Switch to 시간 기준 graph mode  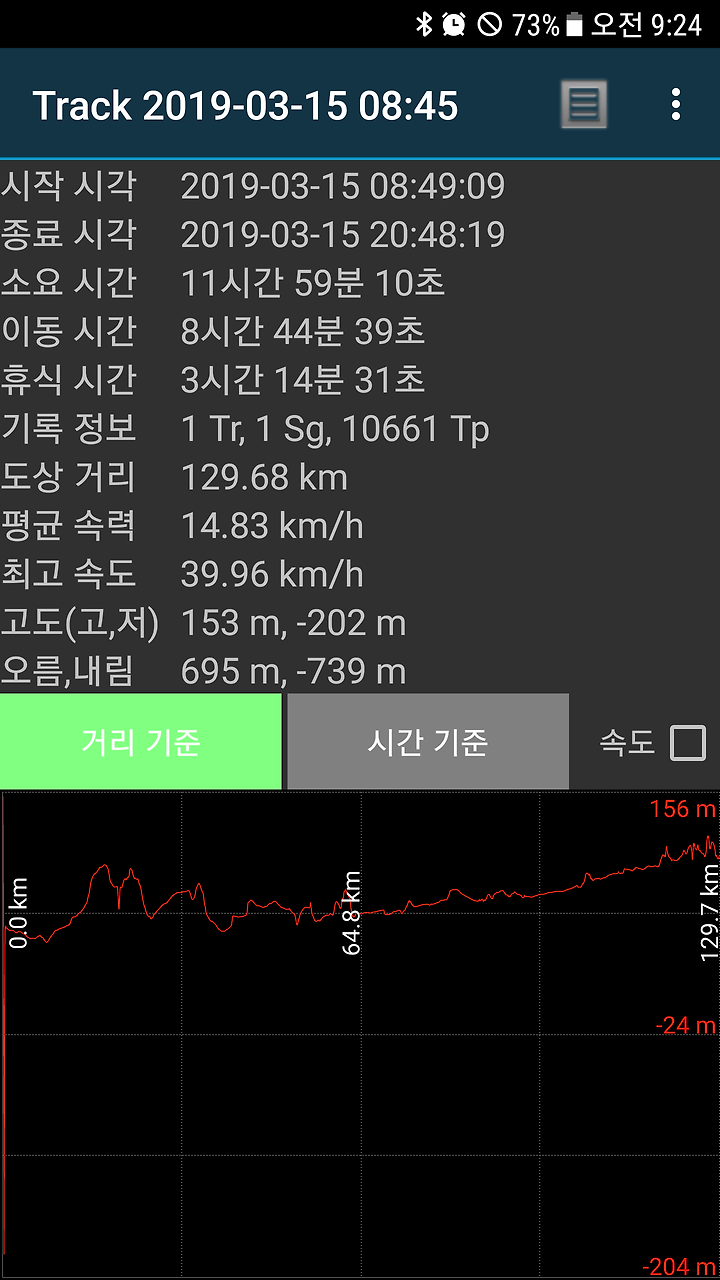click(428, 742)
